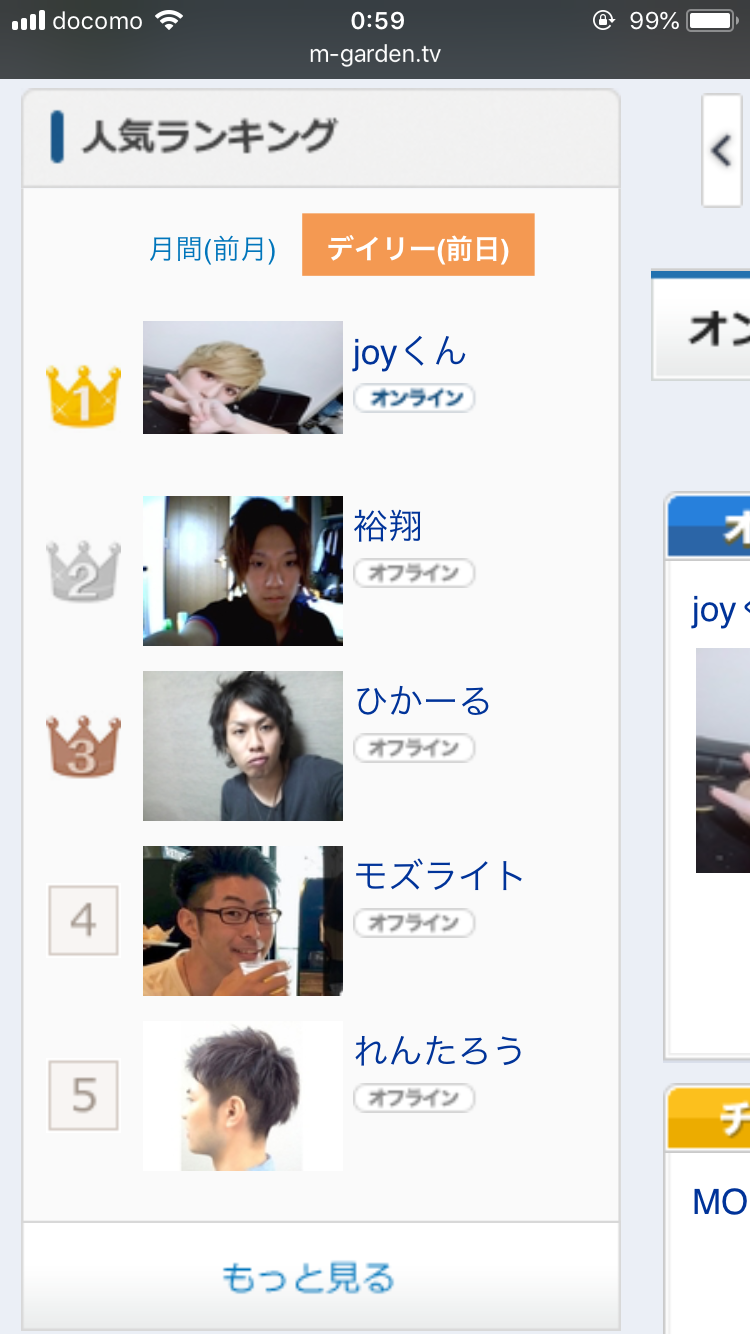The image size is (750, 1334).
Task: Open れんたろう's profile link
Action: [x=440, y=1050]
